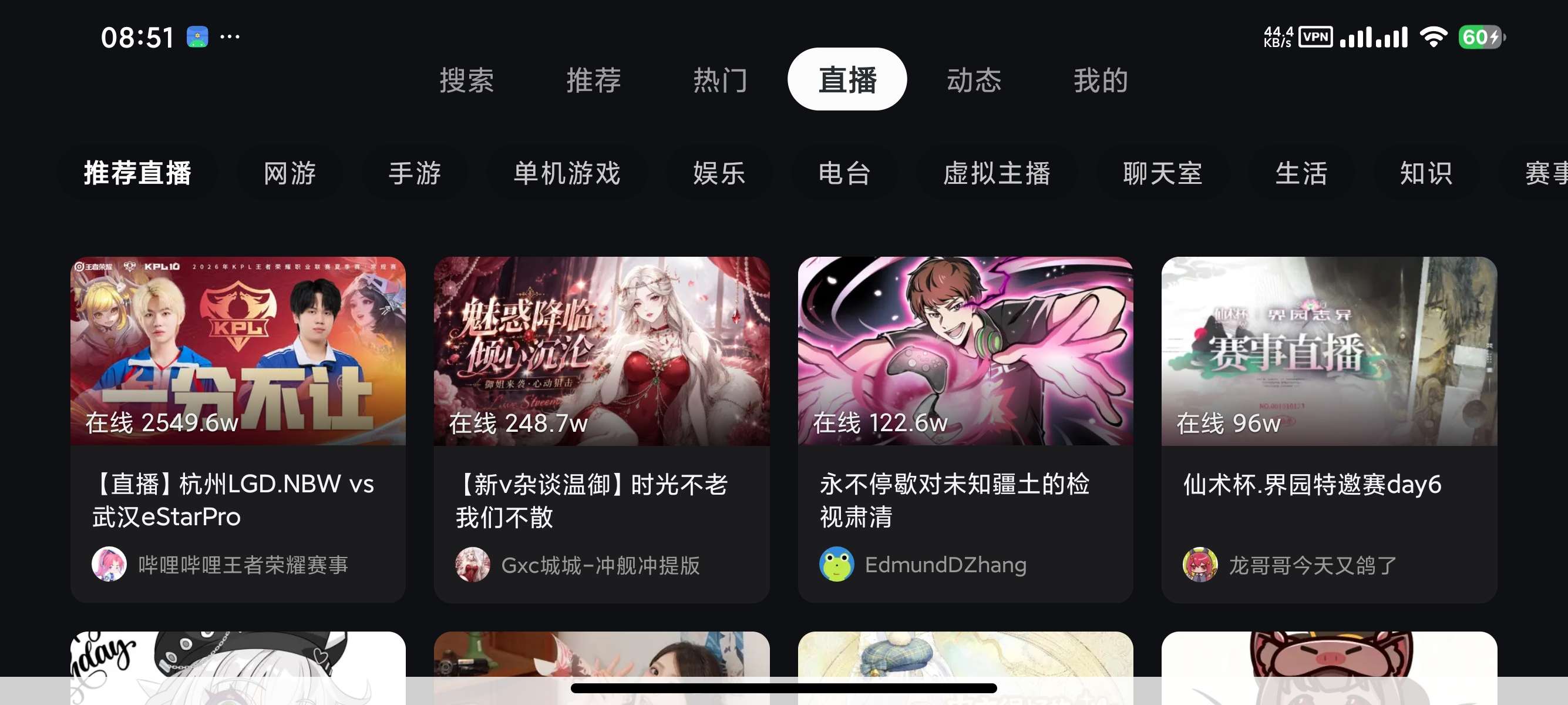
Task: Open the 时光不老我们不散 live stream
Action: [601, 429]
